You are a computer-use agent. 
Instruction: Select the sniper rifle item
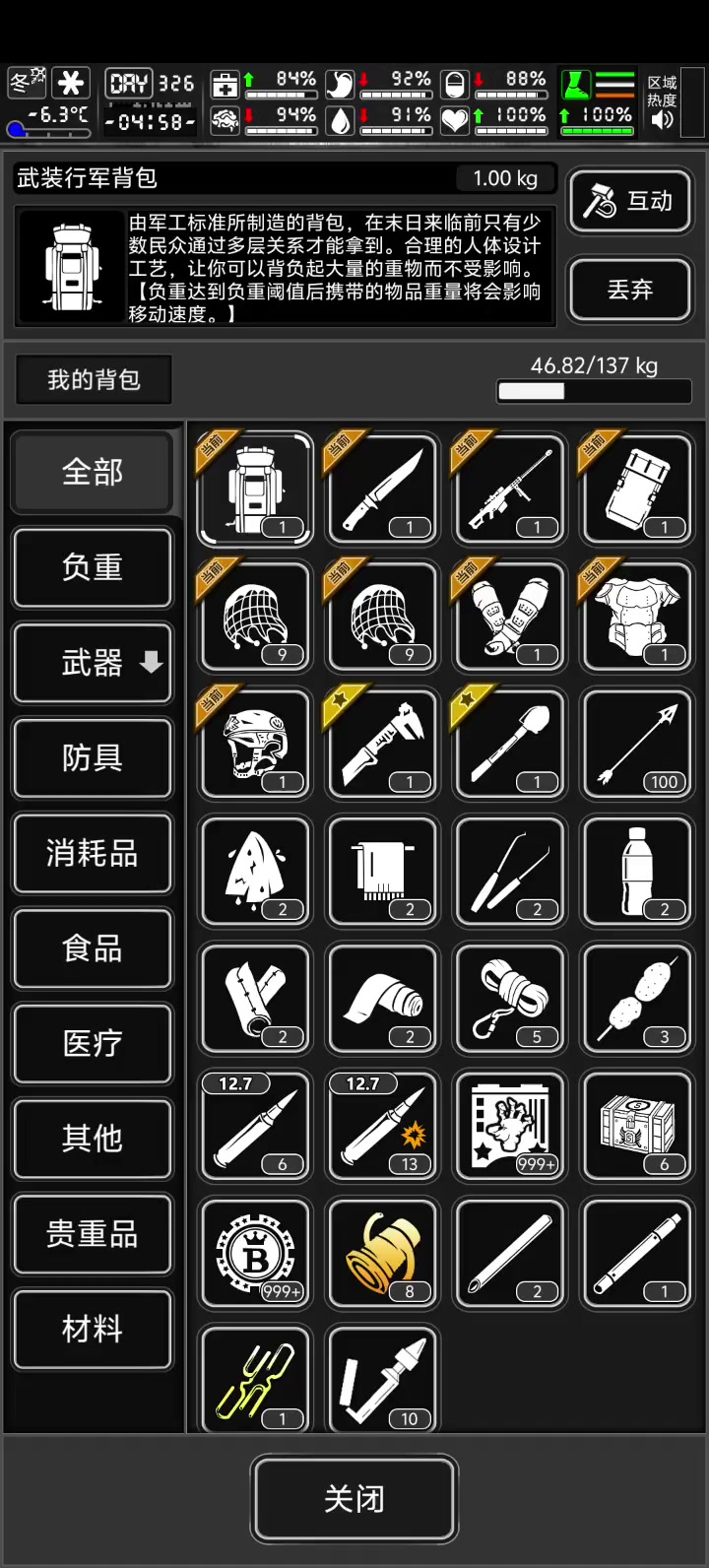click(510, 490)
